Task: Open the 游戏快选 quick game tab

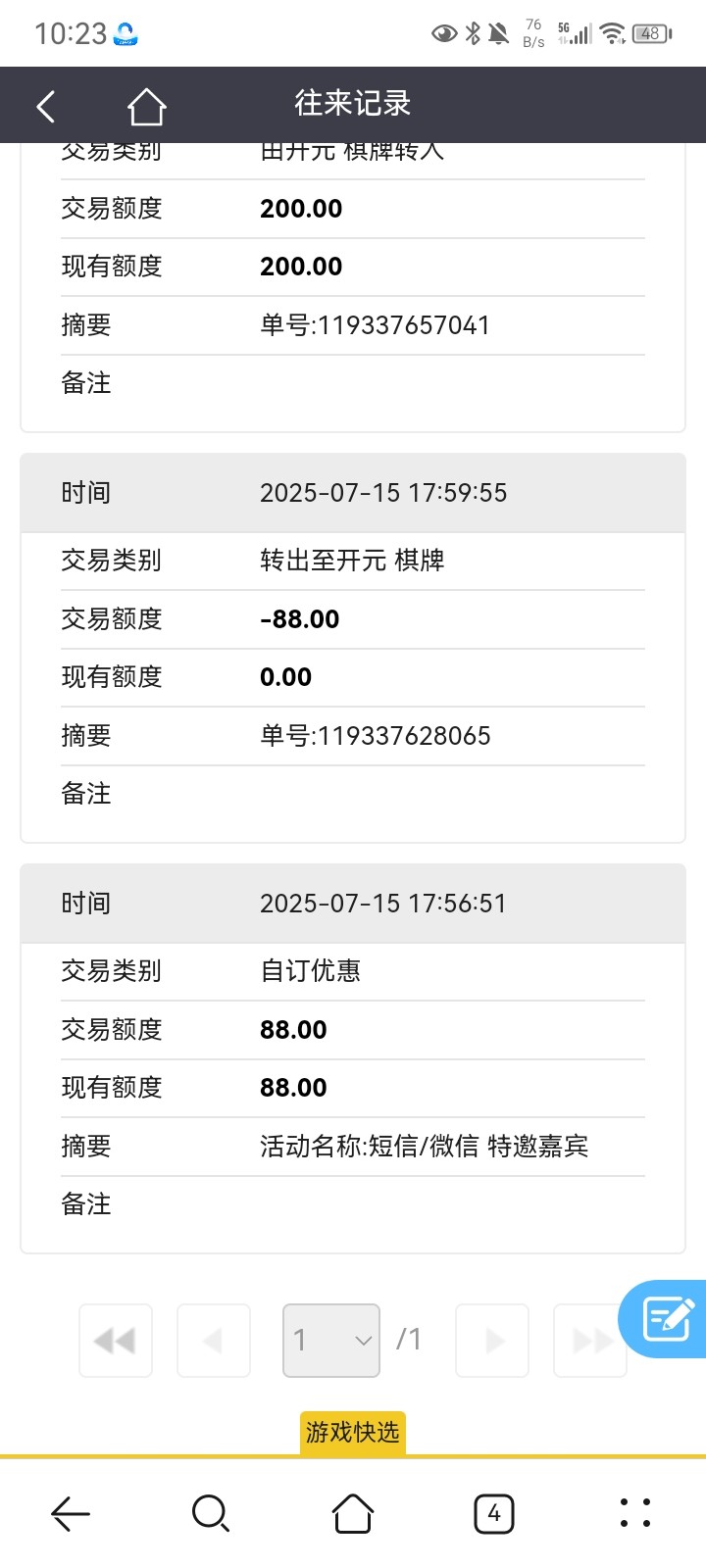Action: (x=352, y=1433)
